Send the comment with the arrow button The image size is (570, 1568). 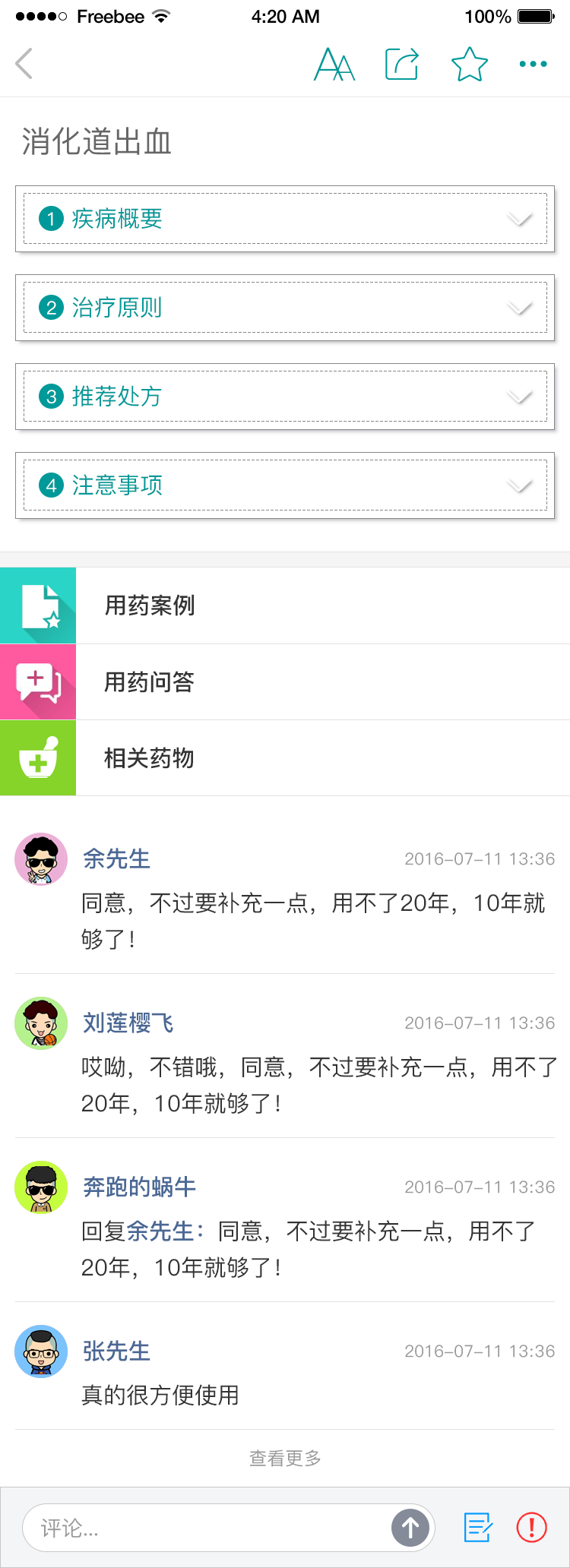410,1528
